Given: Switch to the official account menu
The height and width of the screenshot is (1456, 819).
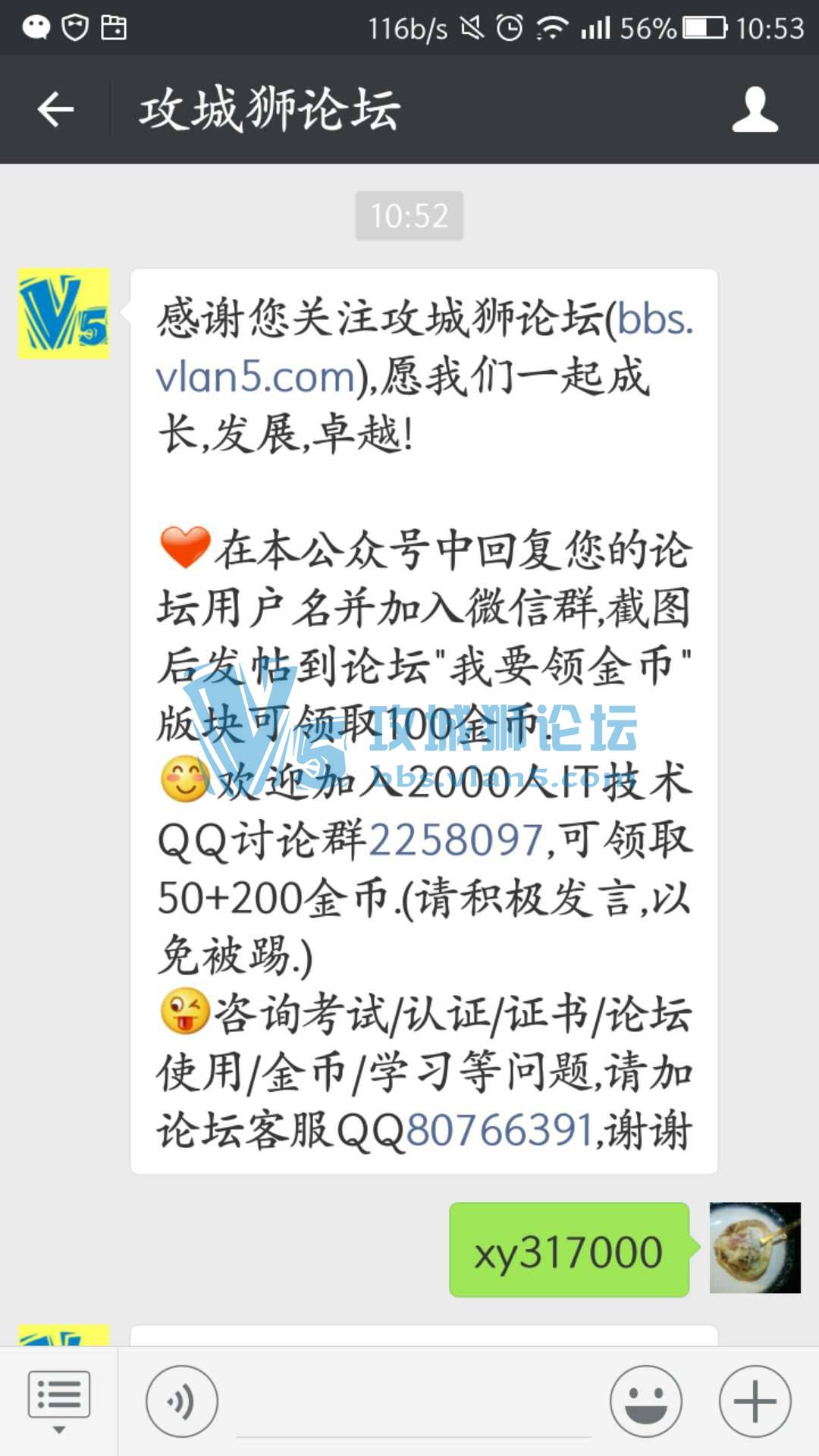Looking at the screenshot, I should coord(58,1401).
